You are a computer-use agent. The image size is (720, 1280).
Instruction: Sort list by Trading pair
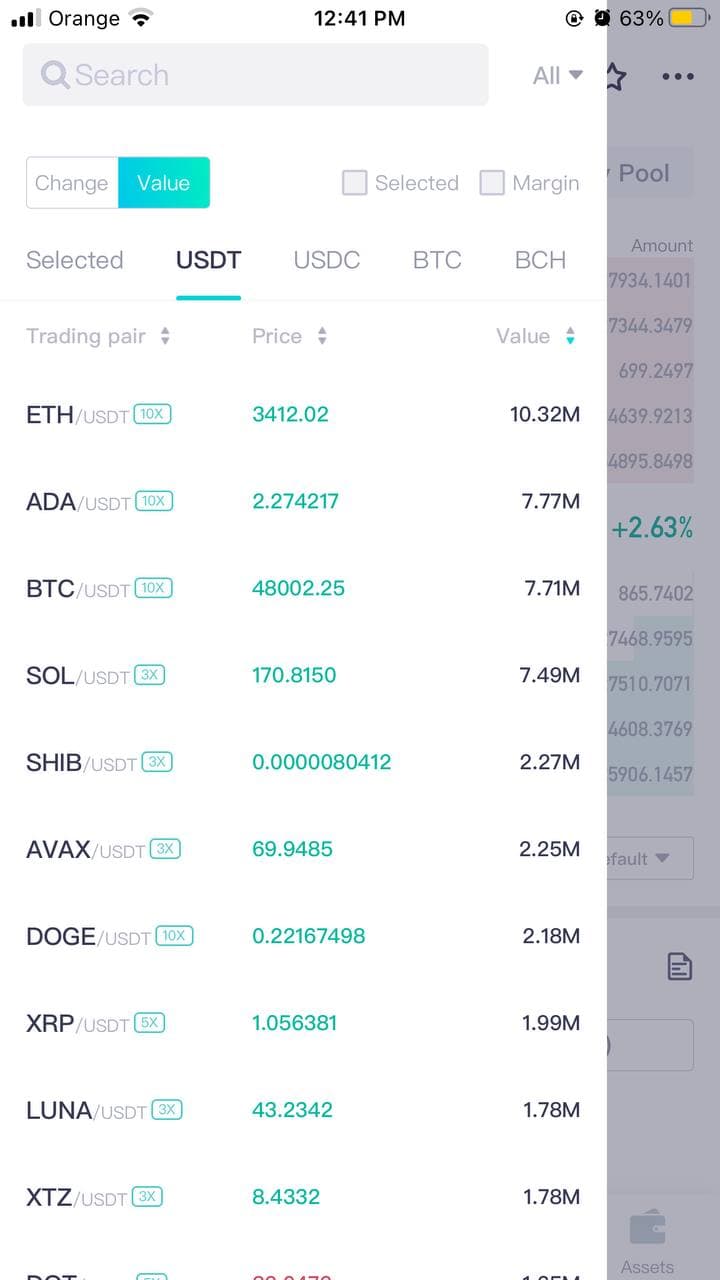click(x=98, y=336)
